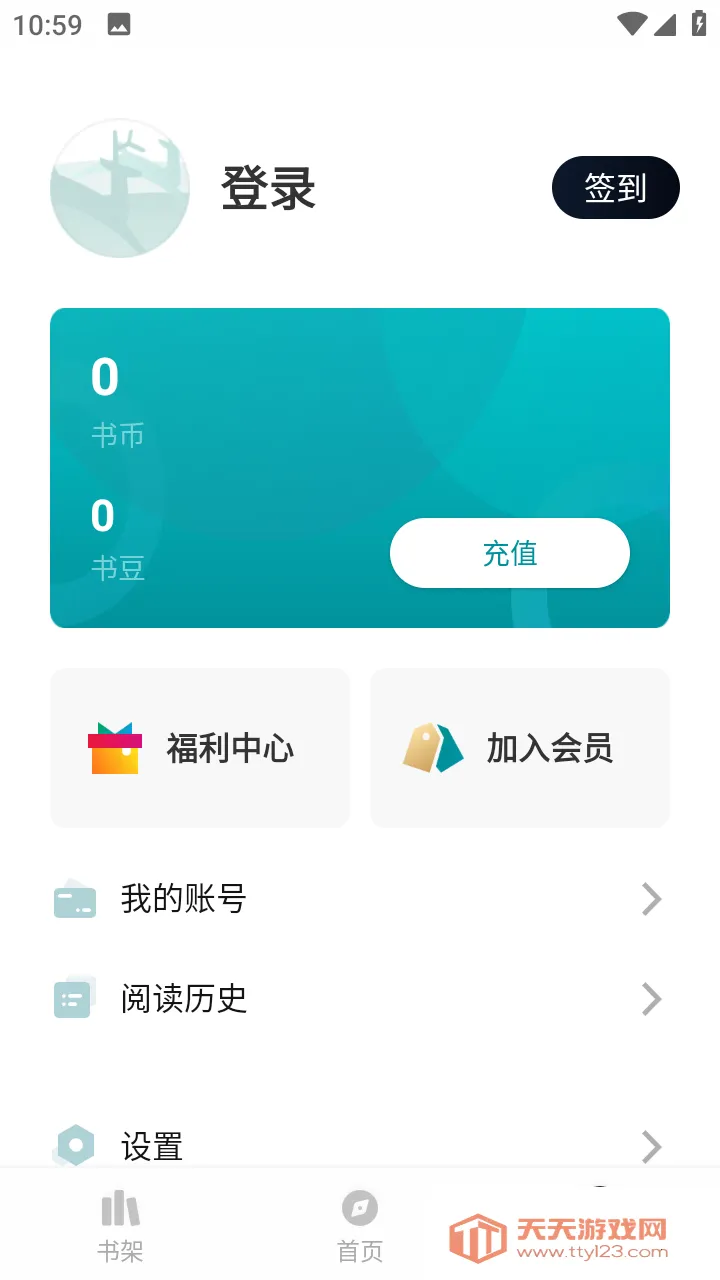
Task: Open 阅读历史 using the right arrow
Action: pos(651,998)
